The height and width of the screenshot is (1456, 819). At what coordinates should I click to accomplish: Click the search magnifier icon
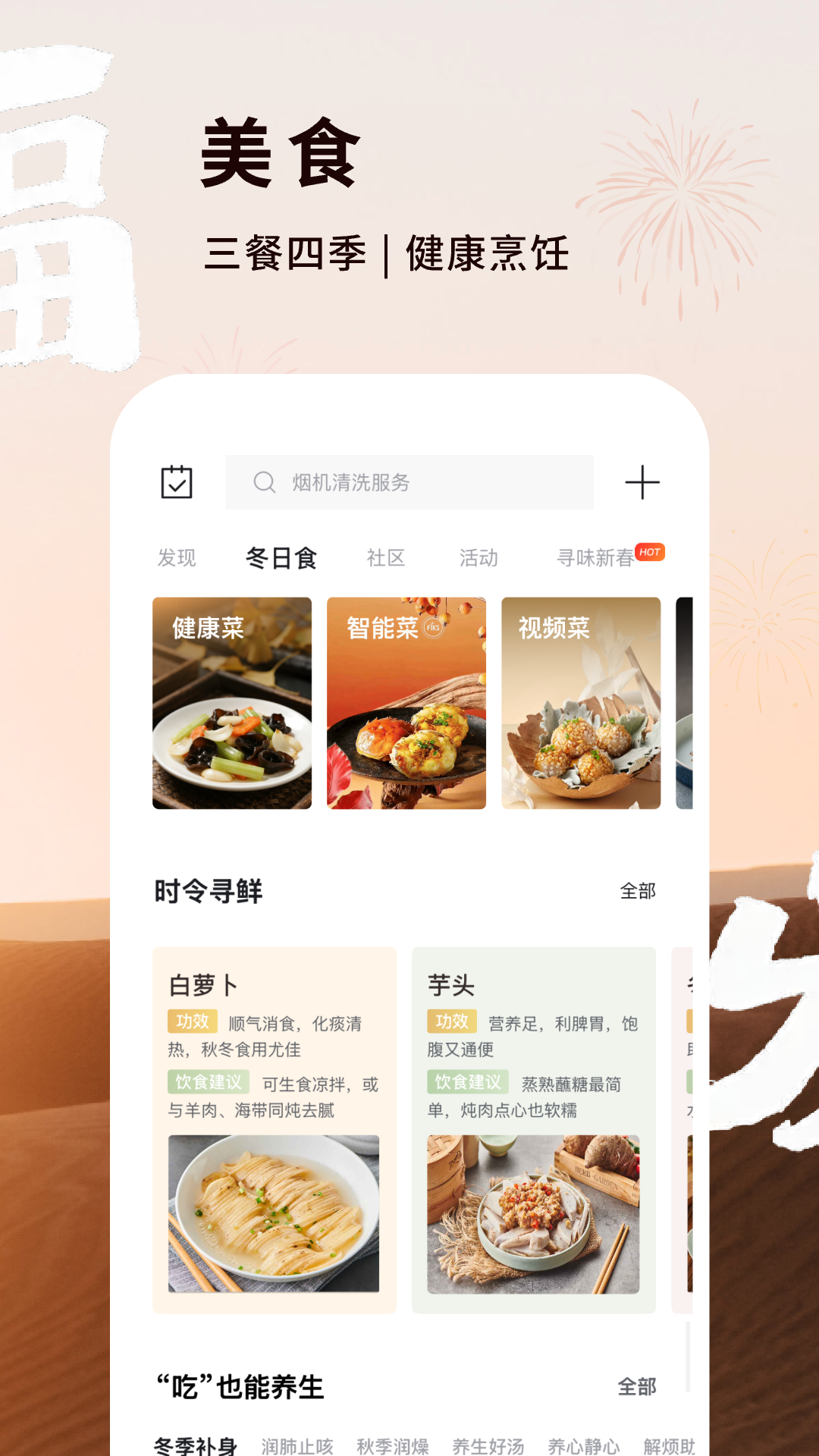pos(264,482)
